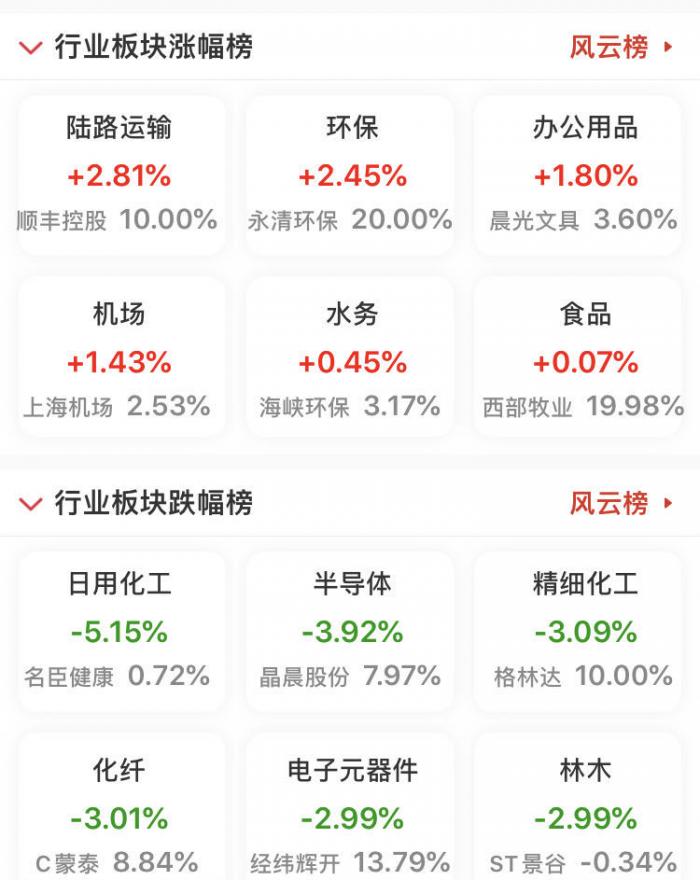Select the 精细化工 sector card
The height and width of the screenshot is (880, 700).
[x=585, y=630]
